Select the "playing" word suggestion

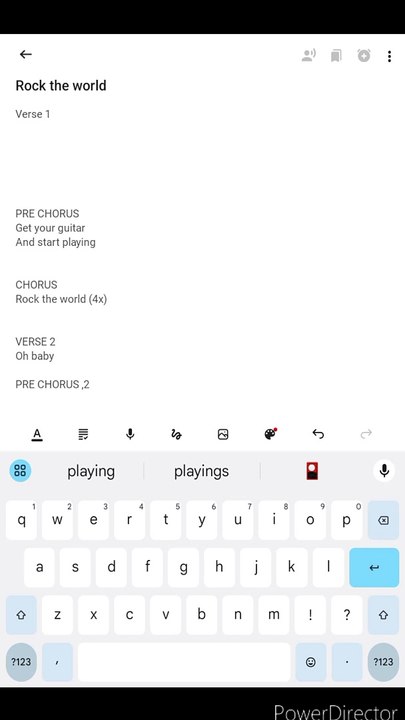(x=91, y=471)
